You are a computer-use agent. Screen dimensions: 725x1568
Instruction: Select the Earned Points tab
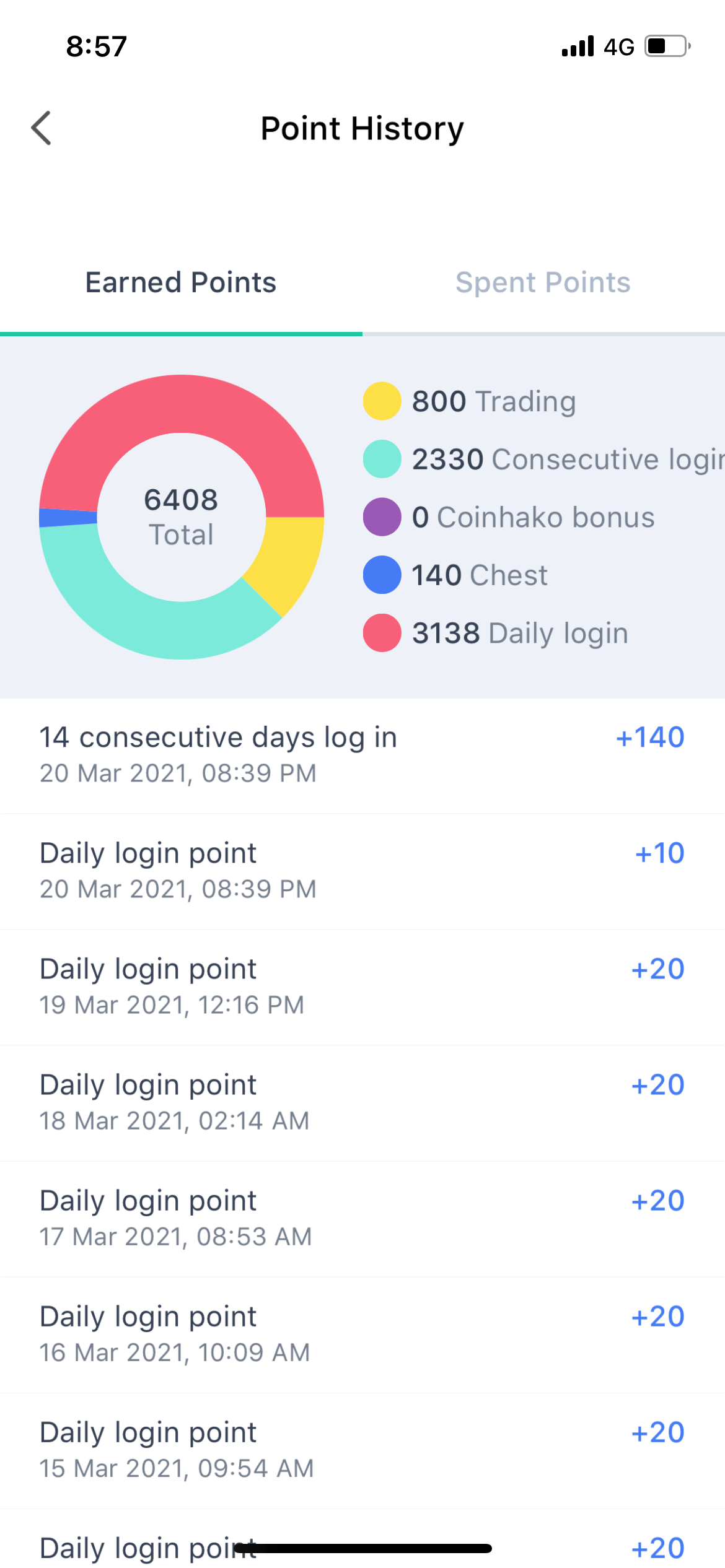pyautogui.click(x=180, y=282)
